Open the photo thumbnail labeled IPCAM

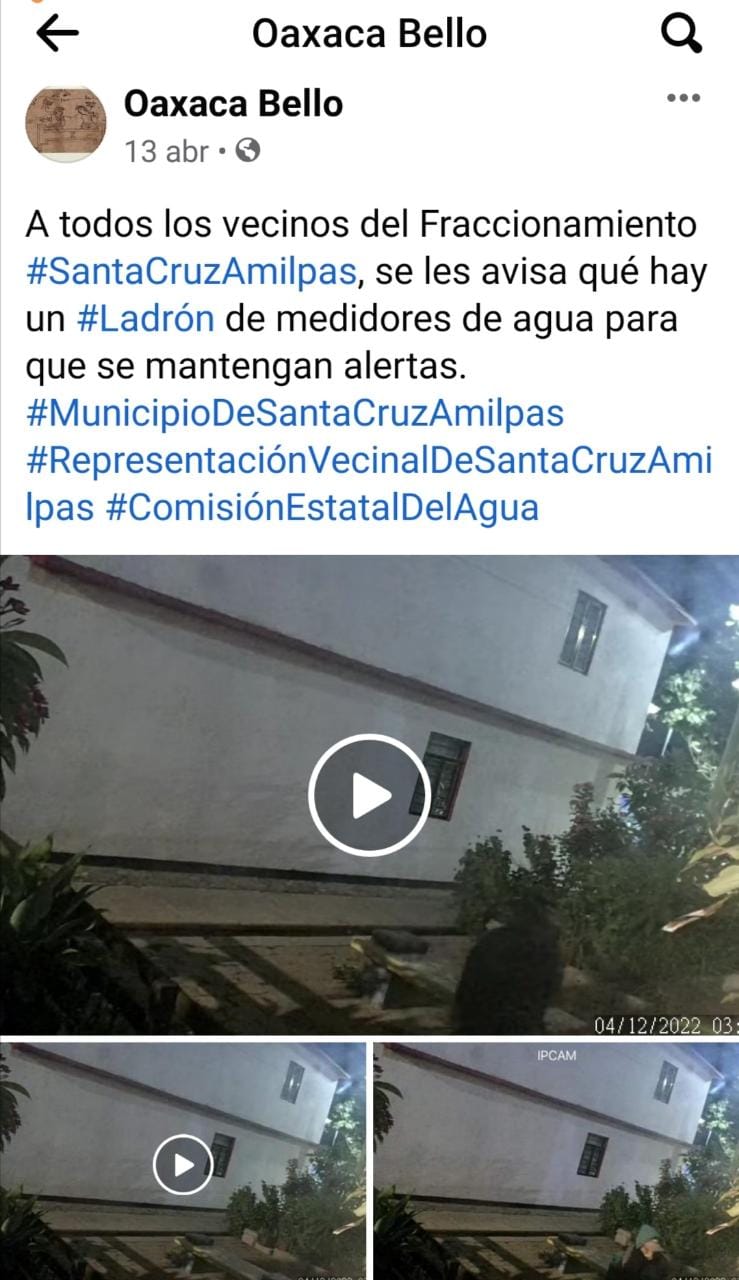pos(555,1160)
